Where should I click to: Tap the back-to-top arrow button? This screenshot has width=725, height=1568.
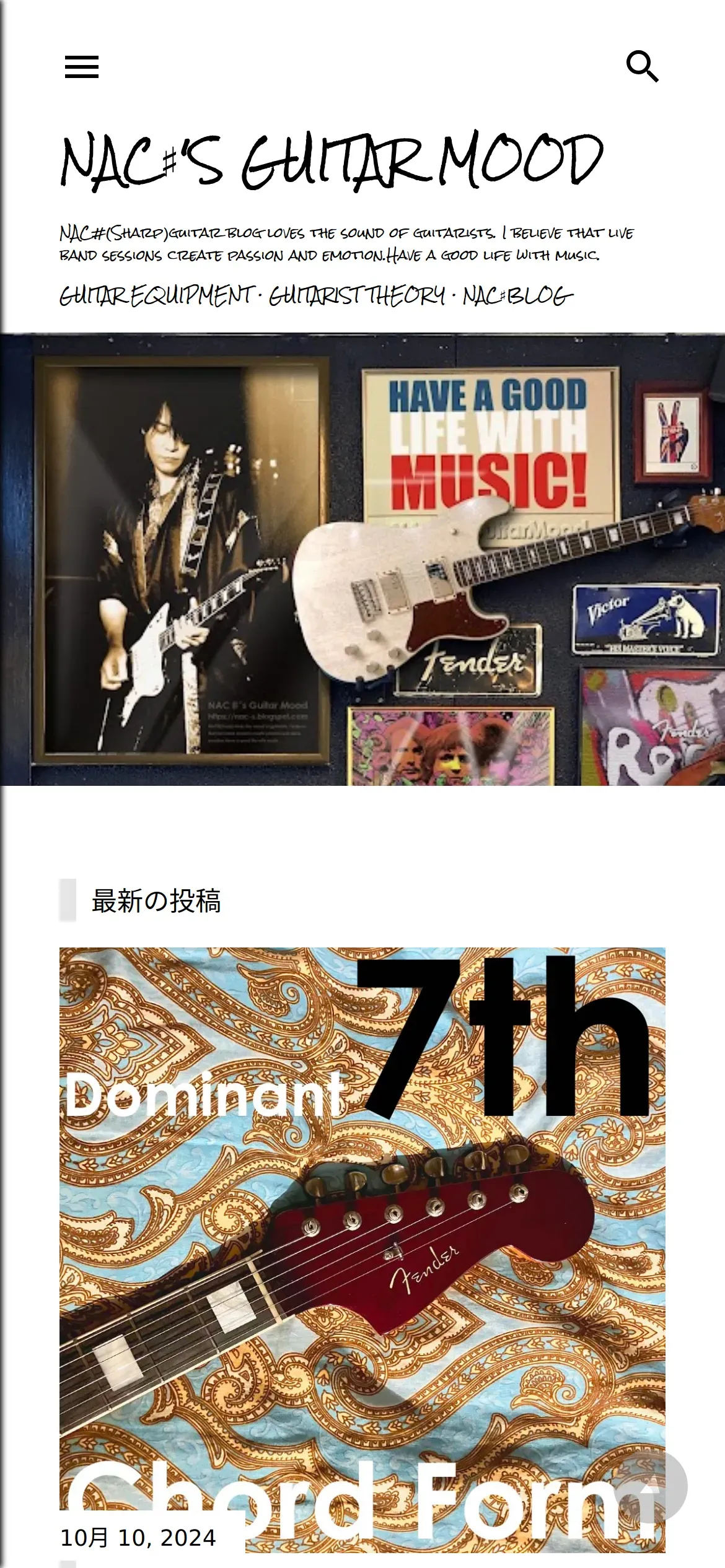point(652,1486)
